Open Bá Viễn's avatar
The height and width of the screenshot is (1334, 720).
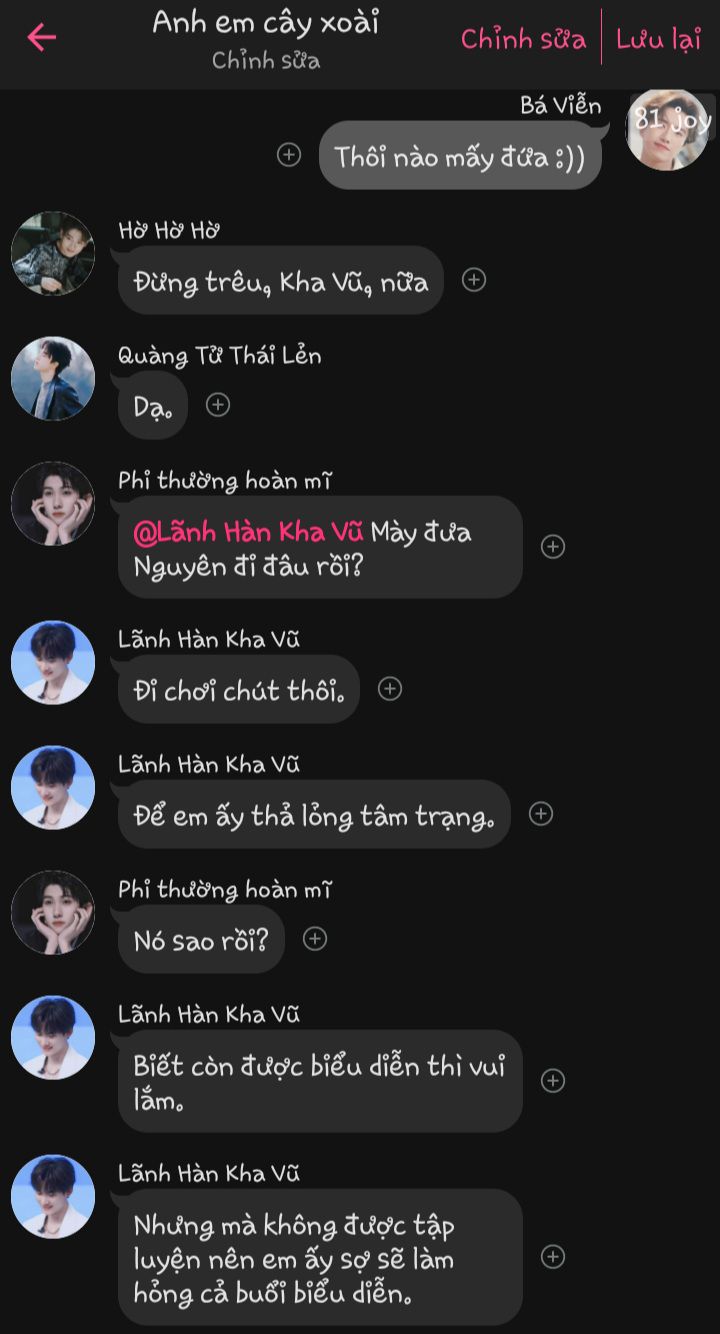coord(667,128)
